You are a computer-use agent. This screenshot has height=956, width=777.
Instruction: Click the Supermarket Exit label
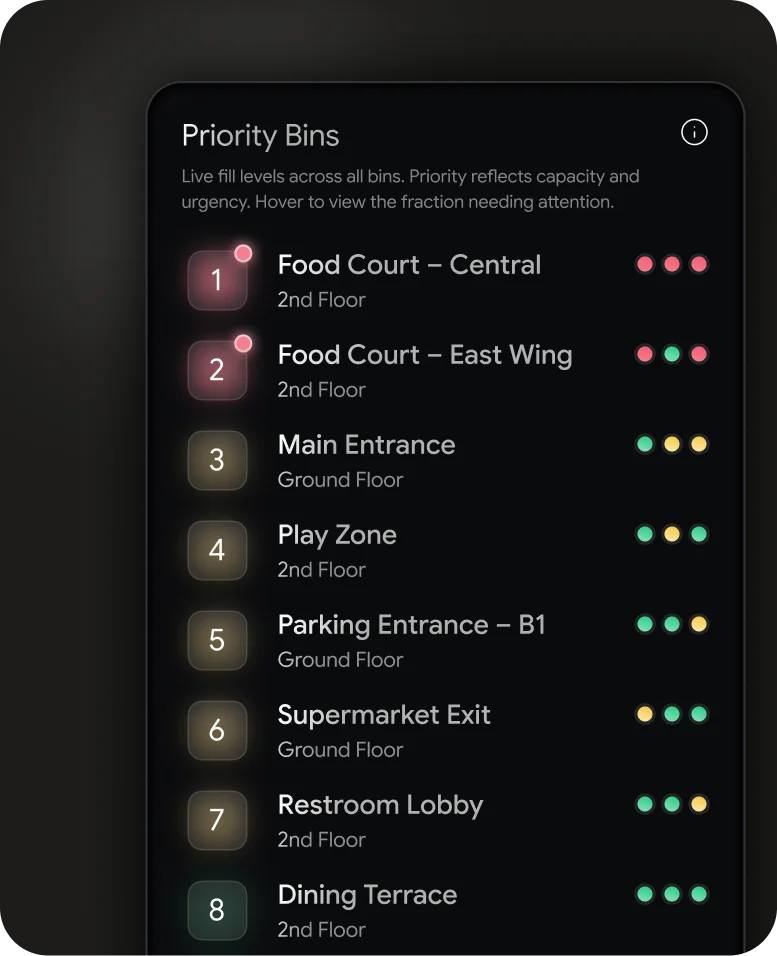(x=384, y=715)
